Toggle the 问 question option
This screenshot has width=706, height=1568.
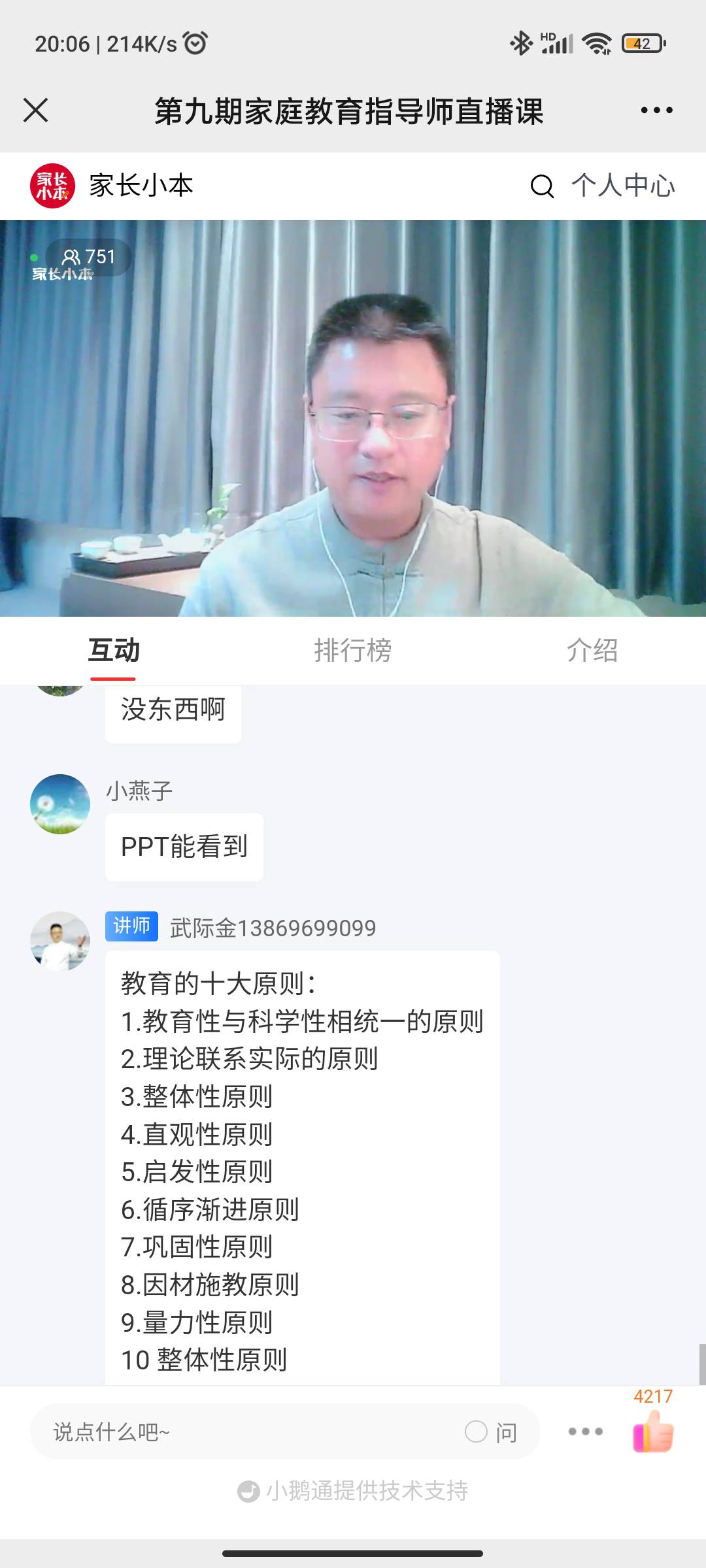492,1431
